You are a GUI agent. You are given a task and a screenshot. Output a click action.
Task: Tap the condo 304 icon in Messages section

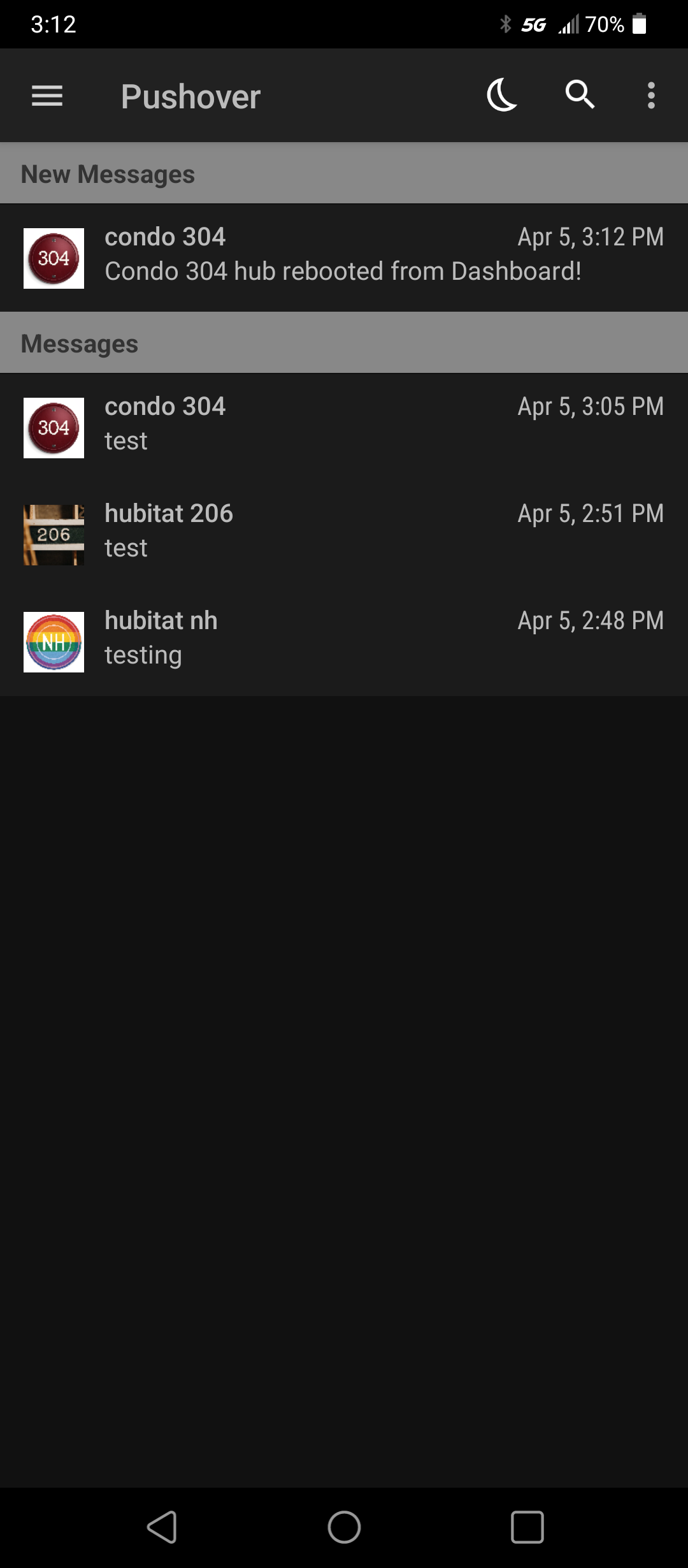coord(54,428)
